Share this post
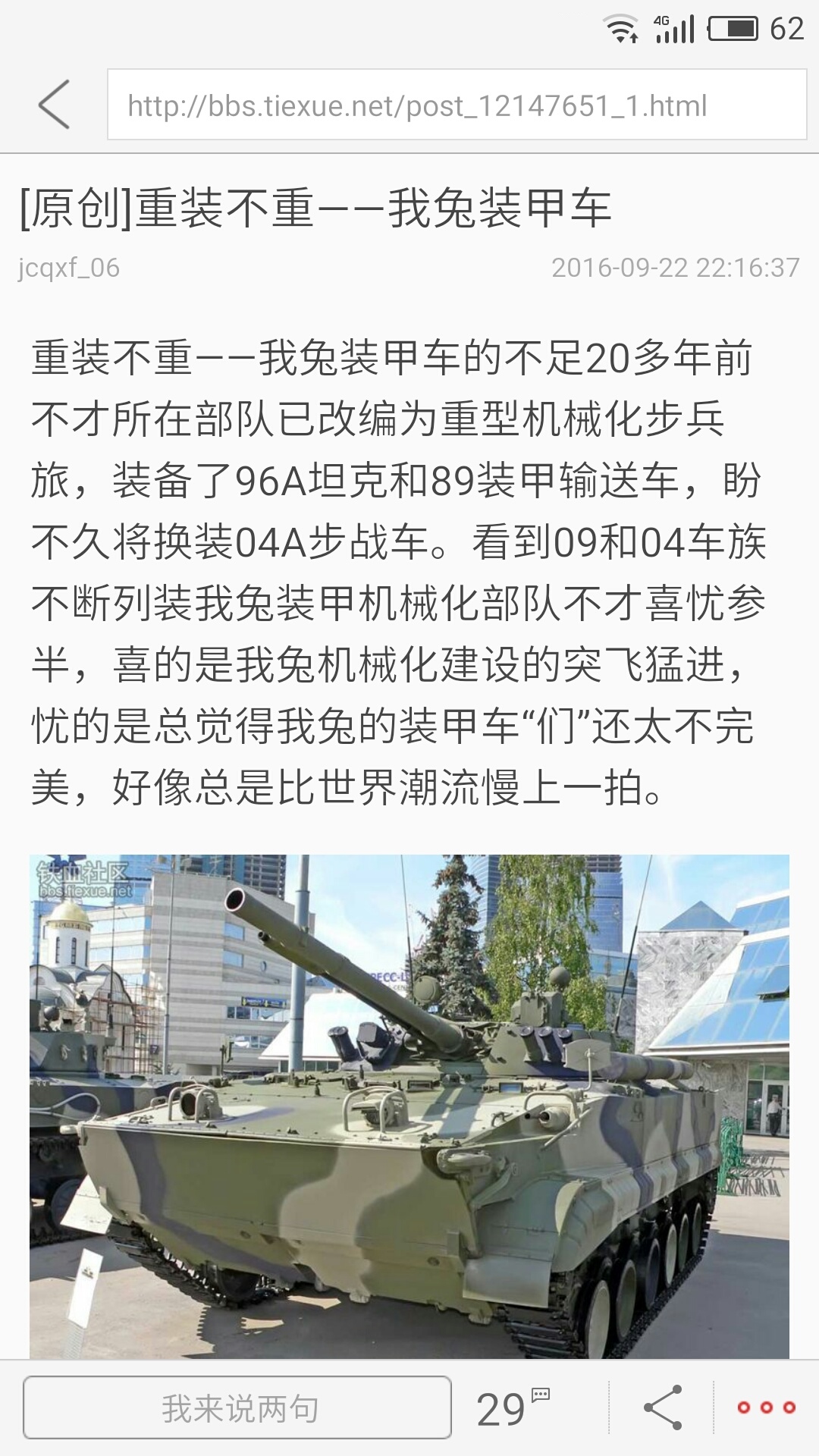This screenshot has width=819, height=1456. pyautogui.click(x=662, y=1408)
